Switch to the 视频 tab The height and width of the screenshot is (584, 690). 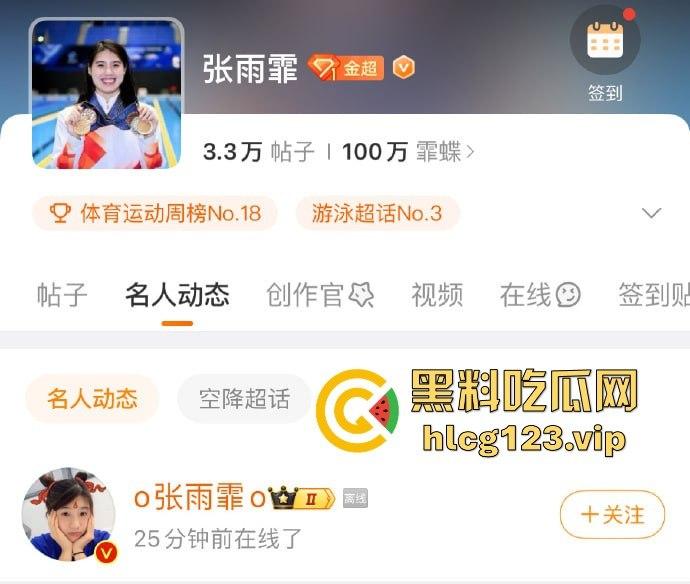point(437,295)
